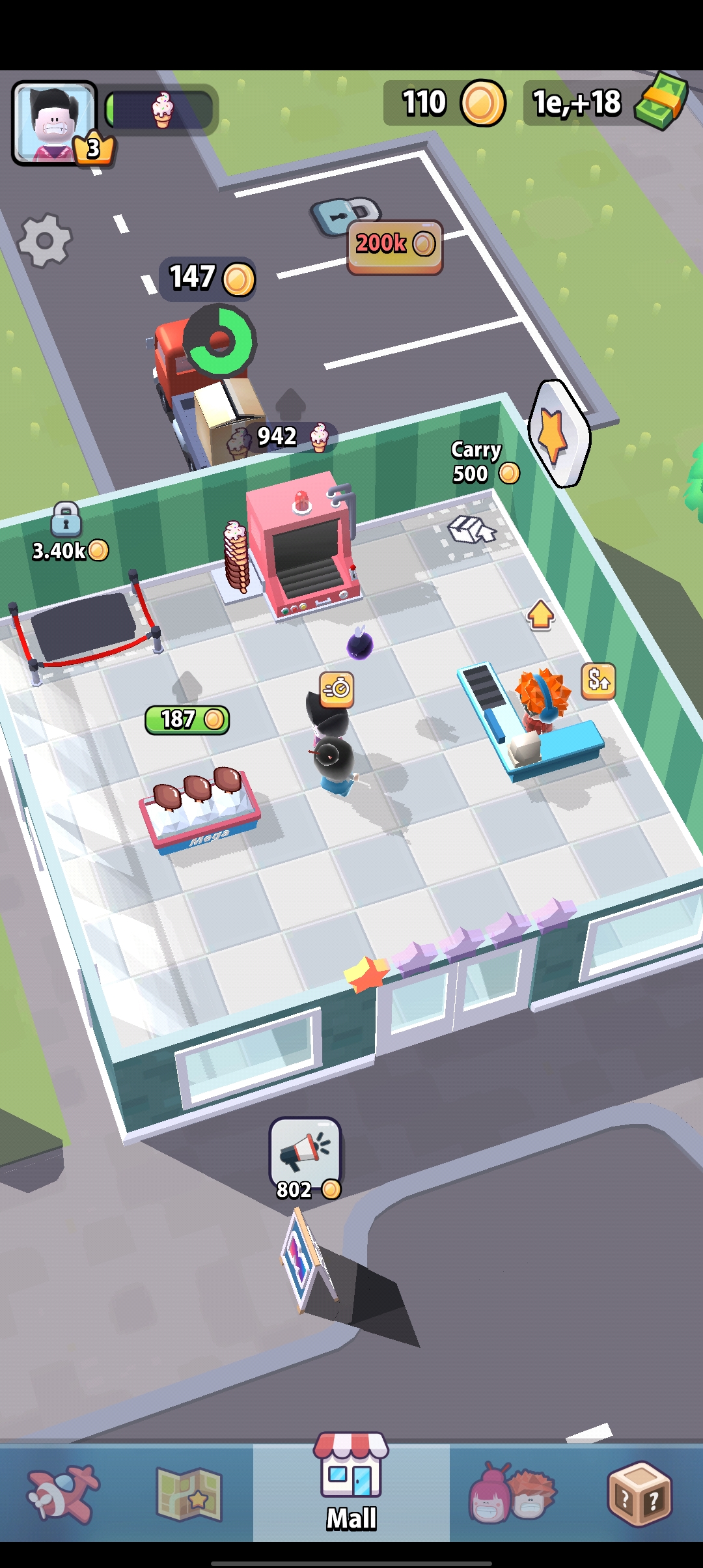Tap the megaphone advertise button costing 802

coord(305,1153)
